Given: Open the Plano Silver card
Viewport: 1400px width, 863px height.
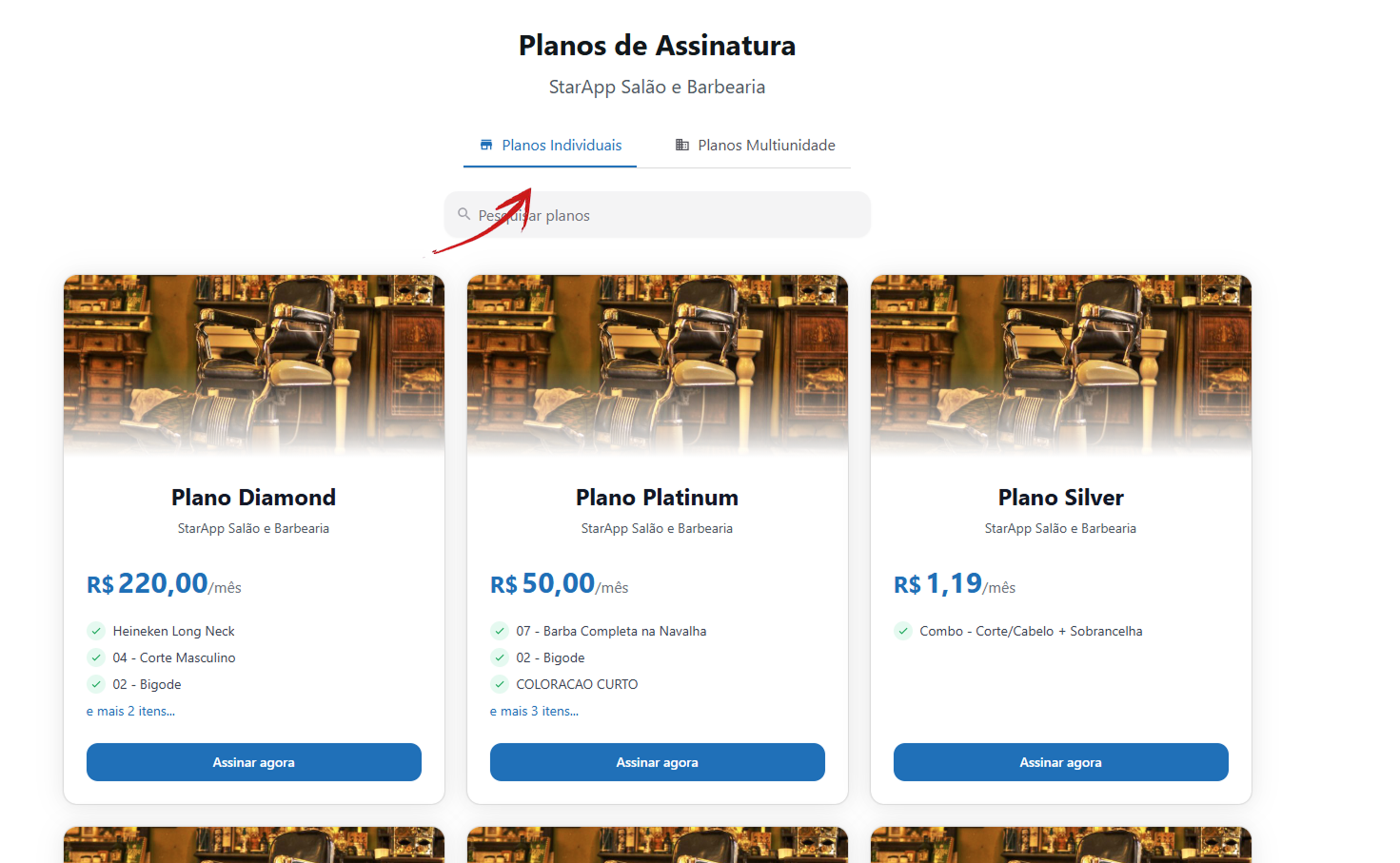Looking at the screenshot, I should click(x=1060, y=497).
